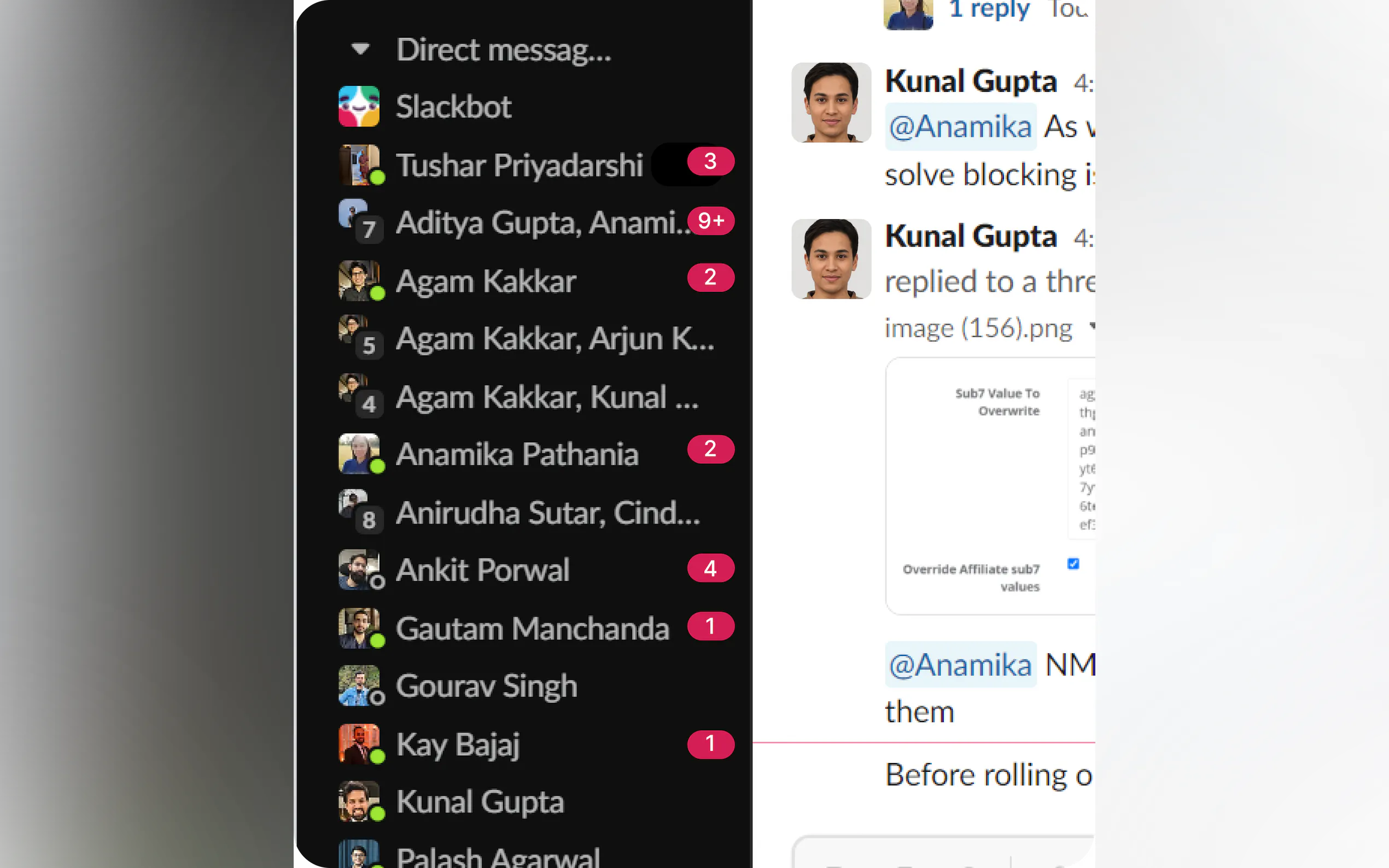View the 1 reply thread link
This screenshot has height=868, width=1389.
click(x=989, y=9)
